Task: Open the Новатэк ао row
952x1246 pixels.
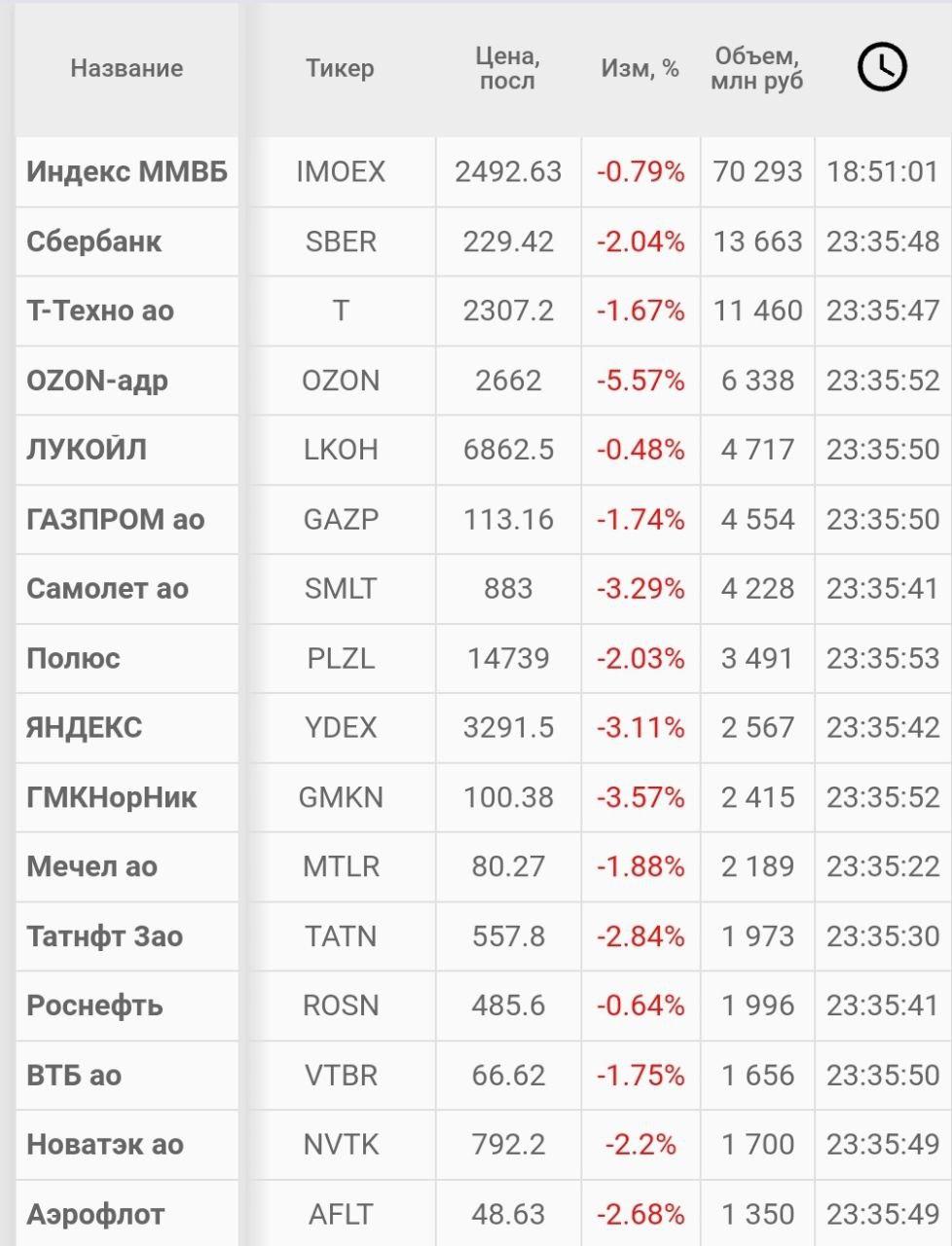Action: click(105, 1145)
